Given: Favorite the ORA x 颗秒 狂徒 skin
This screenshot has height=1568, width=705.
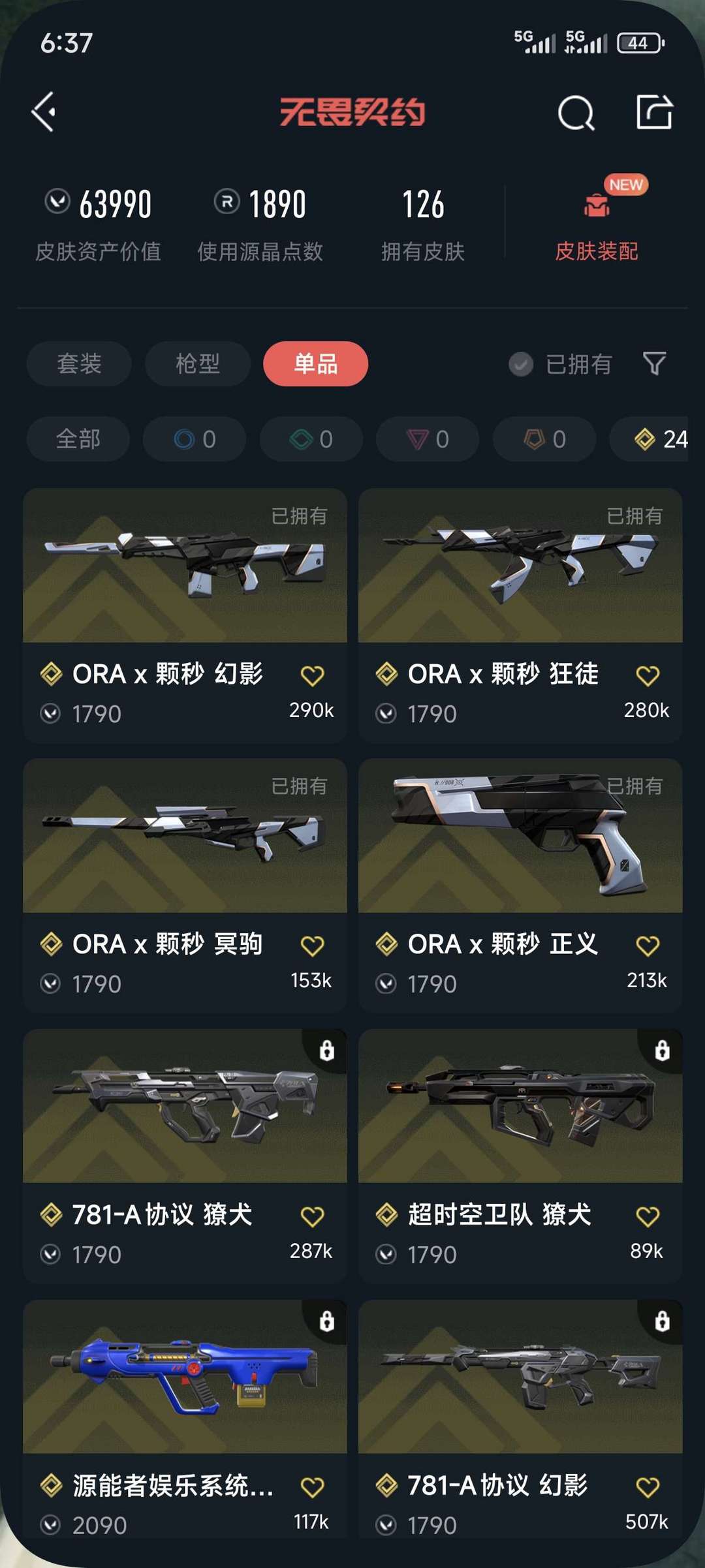Looking at the screenshot, I should click(x=648, y=675).
